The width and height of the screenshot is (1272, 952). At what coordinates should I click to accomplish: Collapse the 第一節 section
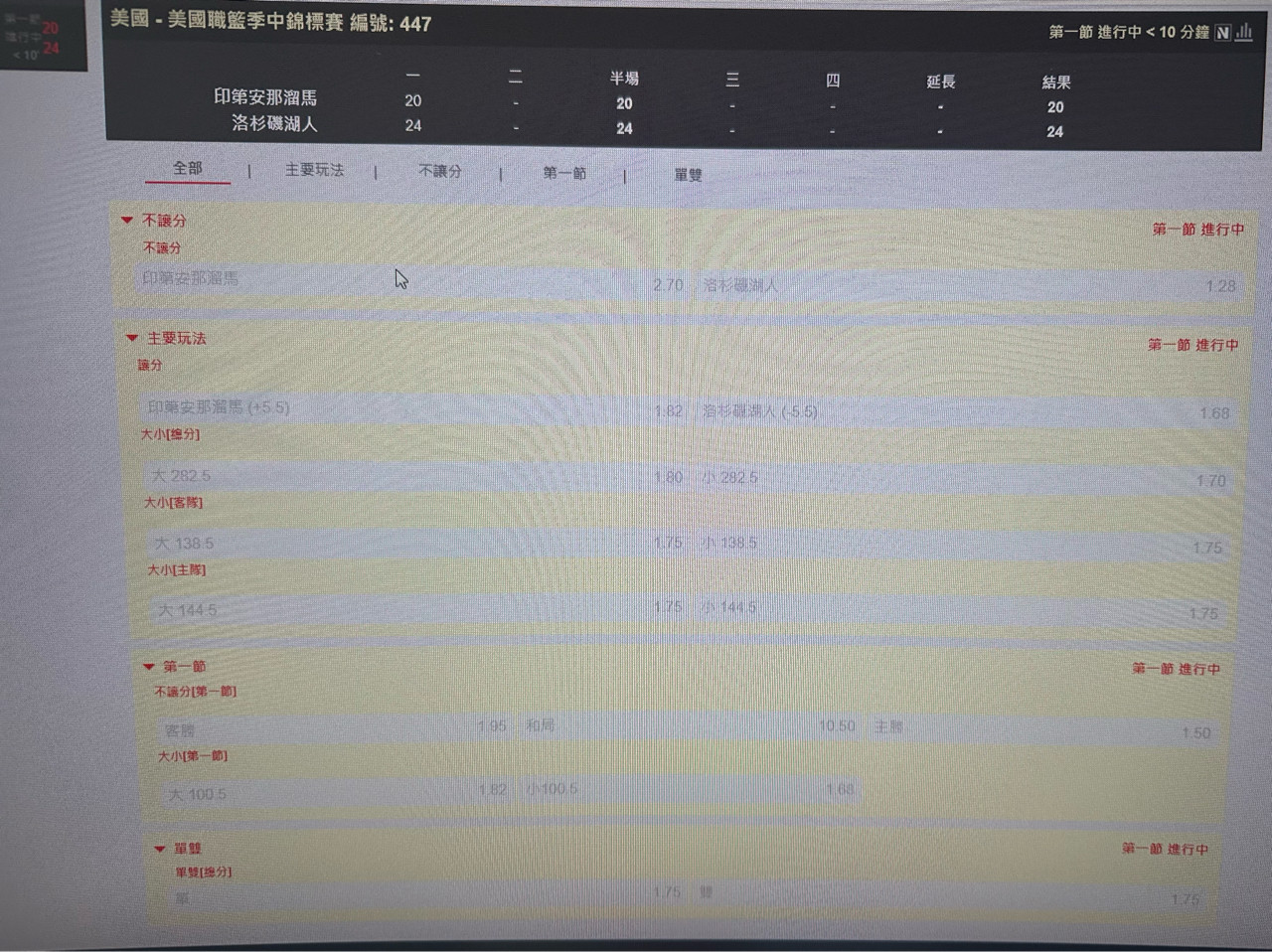point(148,667)
